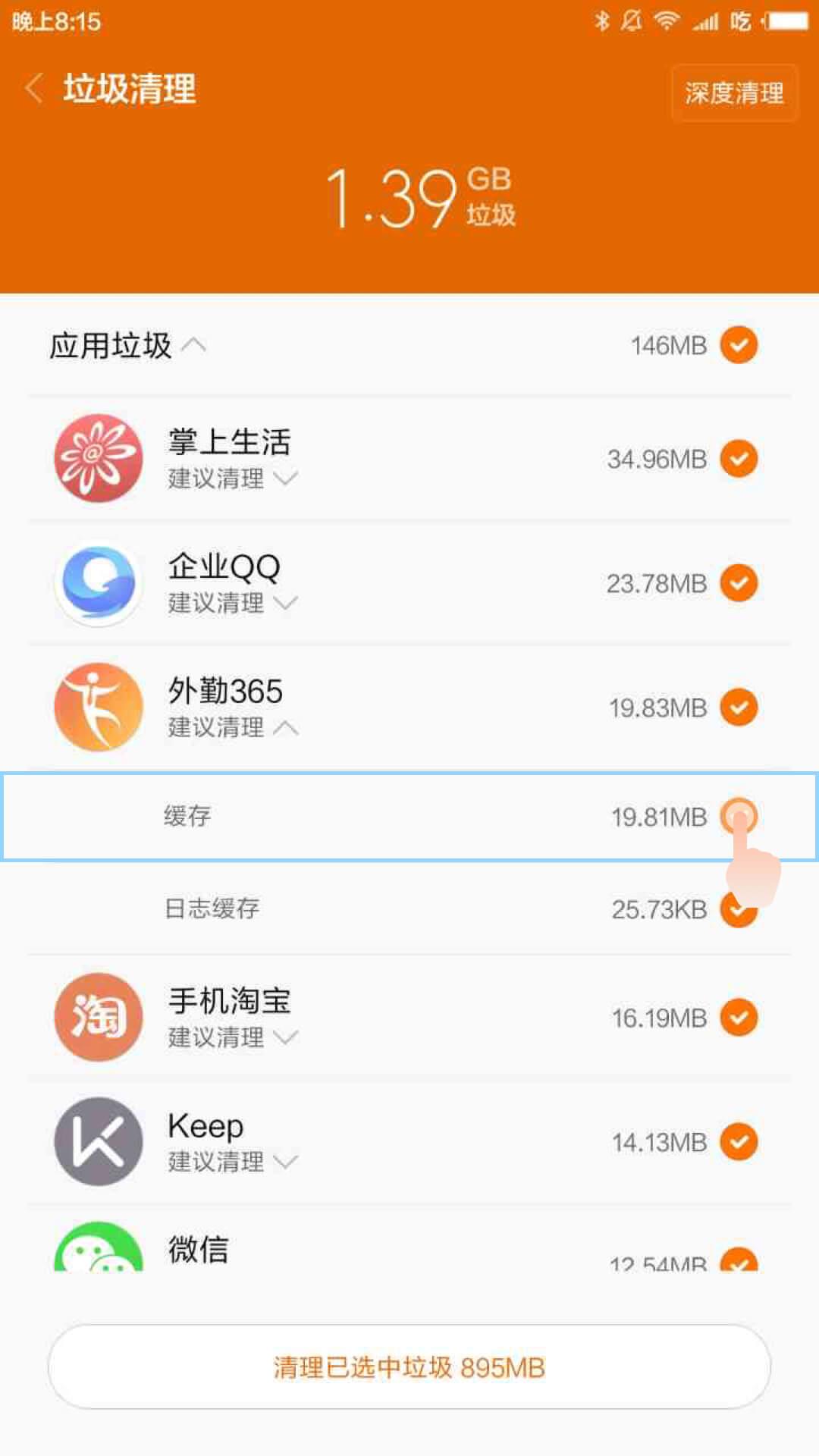Expand 手机淘宝 junk details

tap(286, 1037)
